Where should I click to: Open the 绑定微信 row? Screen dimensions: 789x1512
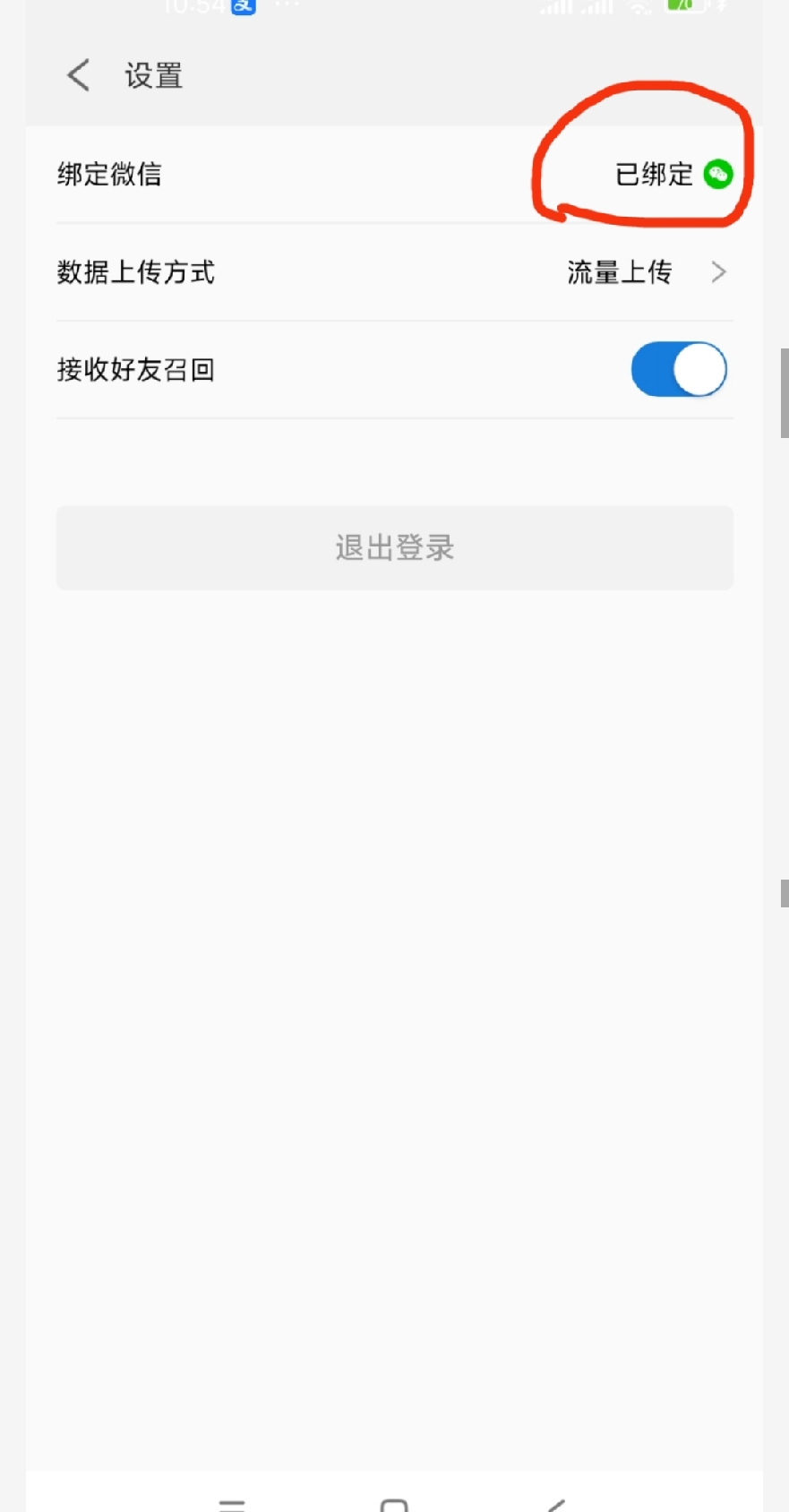[395, 175]
